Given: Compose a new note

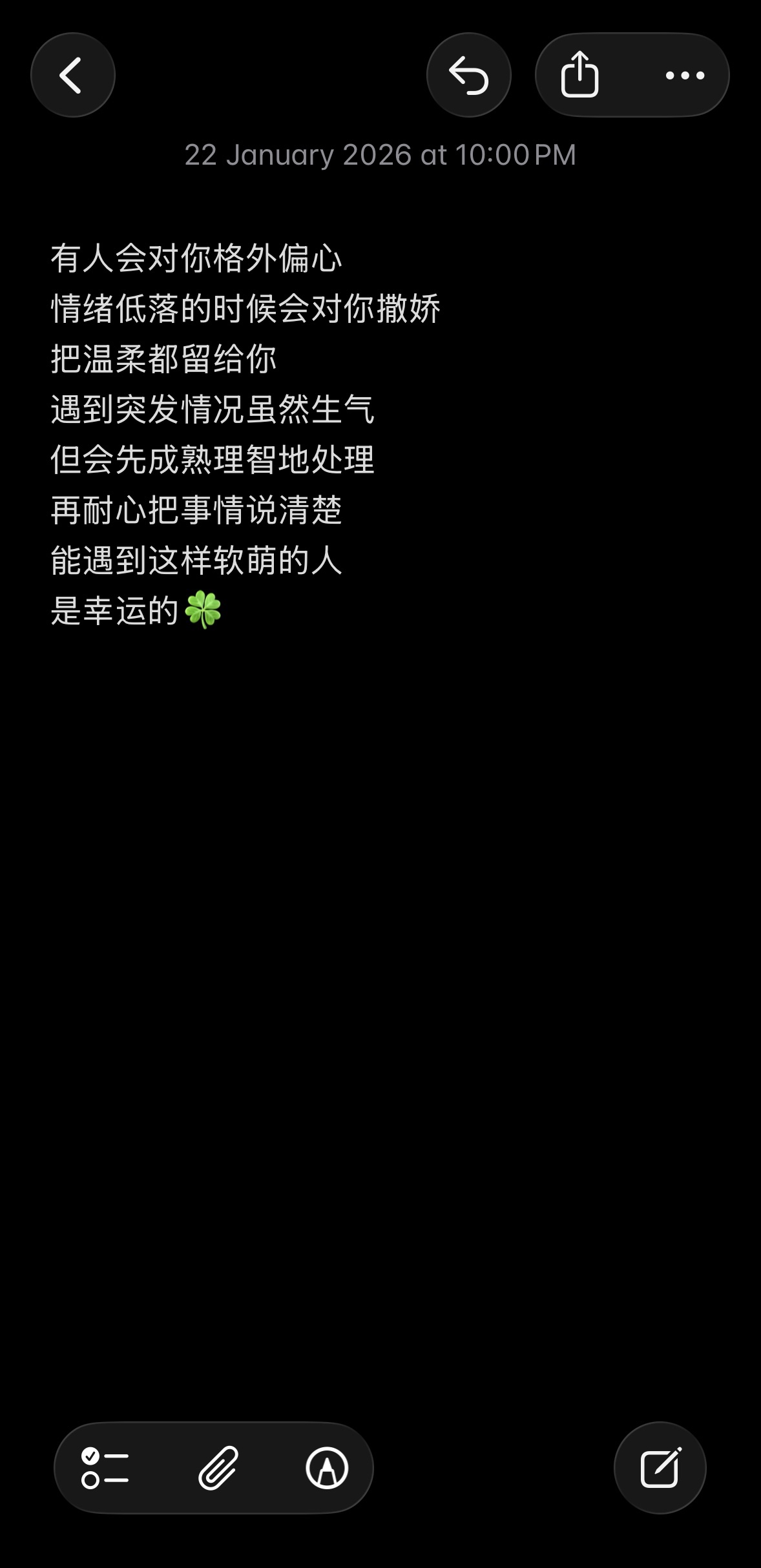Looking at the screenshot, I should click(660, 1467).
